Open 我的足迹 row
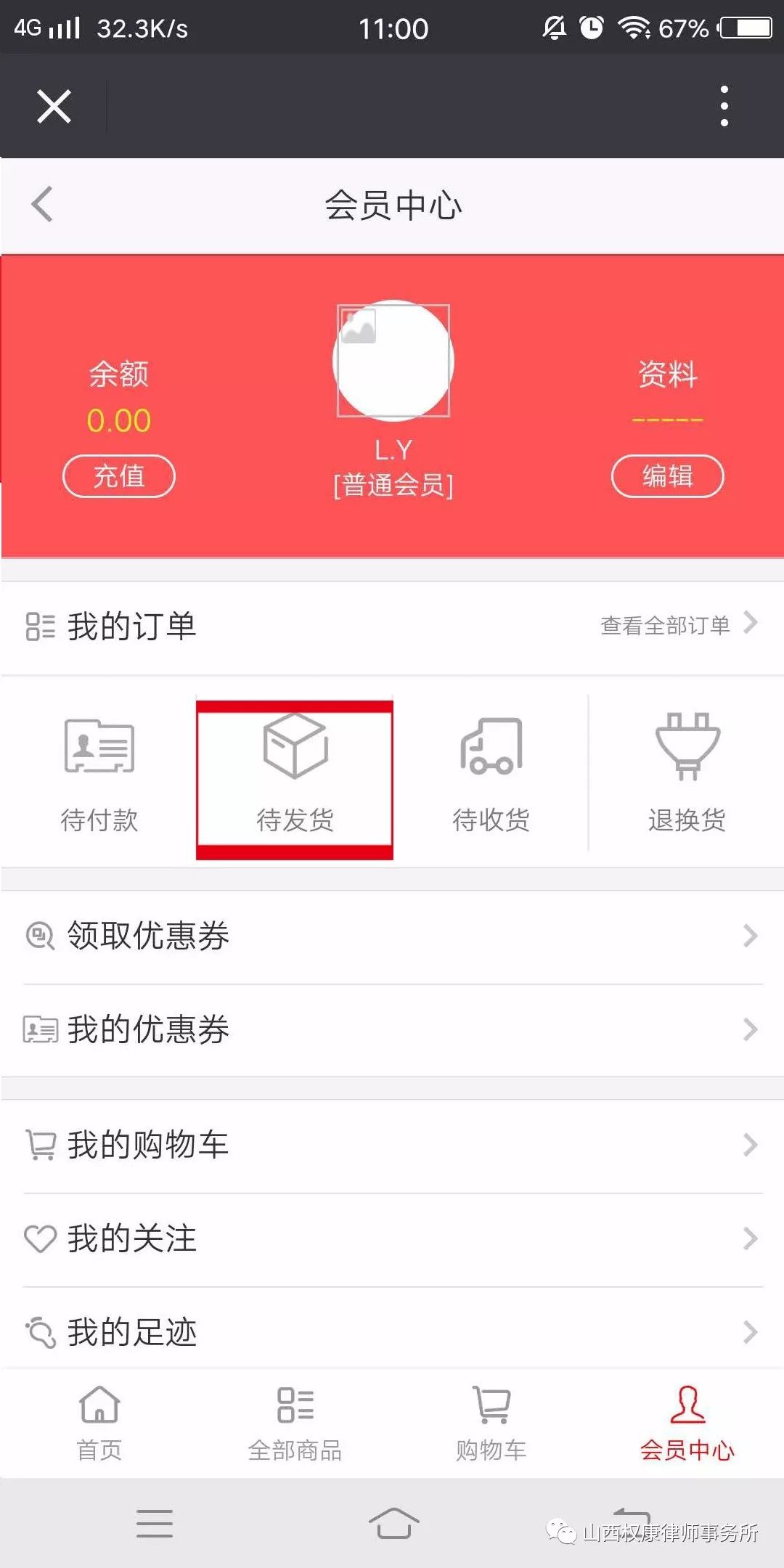This screenshot has width=784, height=1568. (392, 1331)
